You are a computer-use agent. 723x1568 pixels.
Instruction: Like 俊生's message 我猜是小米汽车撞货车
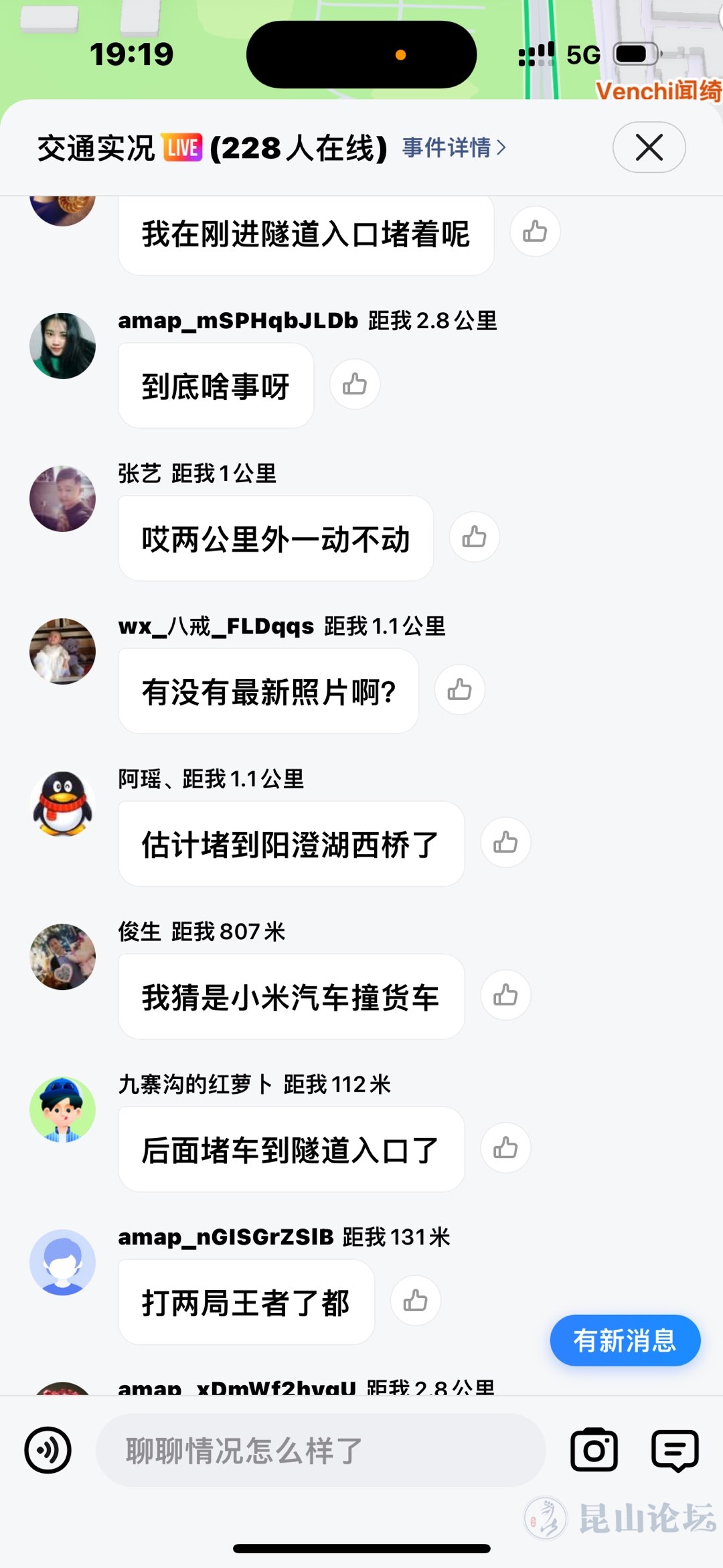click(x=505, y=995)
